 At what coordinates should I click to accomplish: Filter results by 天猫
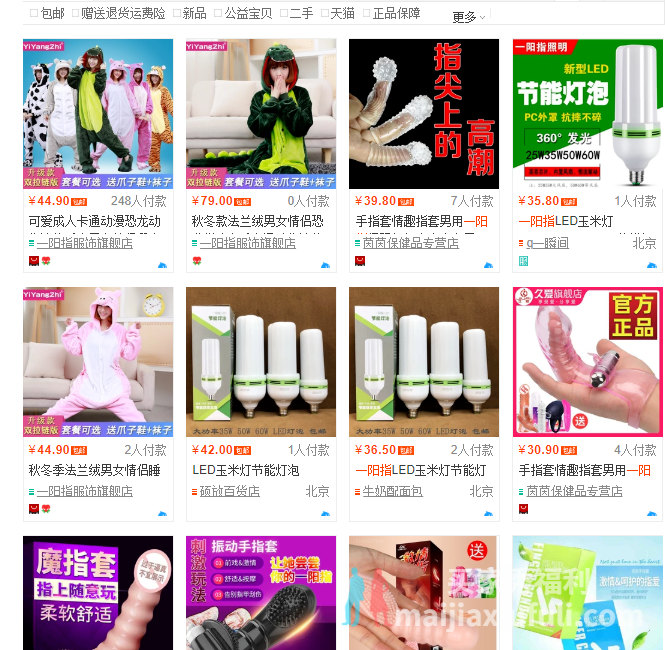[x=324, y=13]
